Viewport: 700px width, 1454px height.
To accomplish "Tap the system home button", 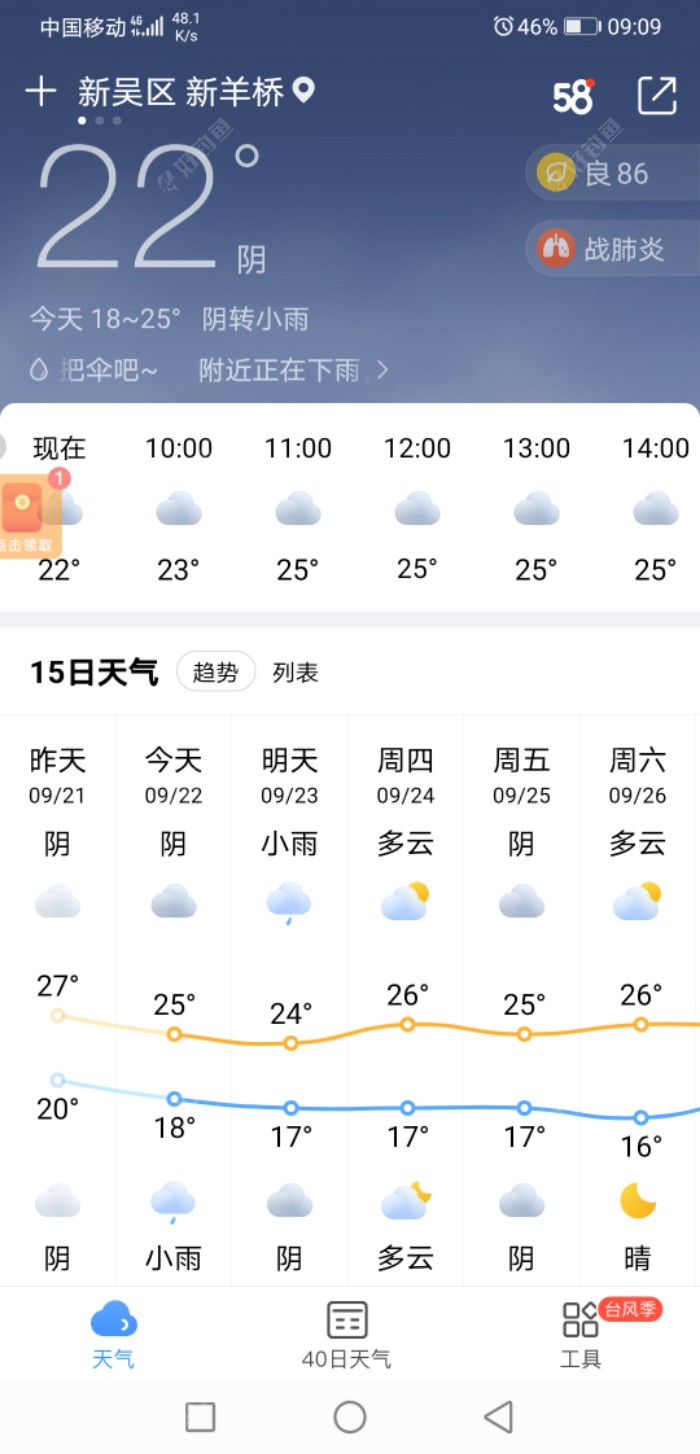I will (x=350, y=1416).
